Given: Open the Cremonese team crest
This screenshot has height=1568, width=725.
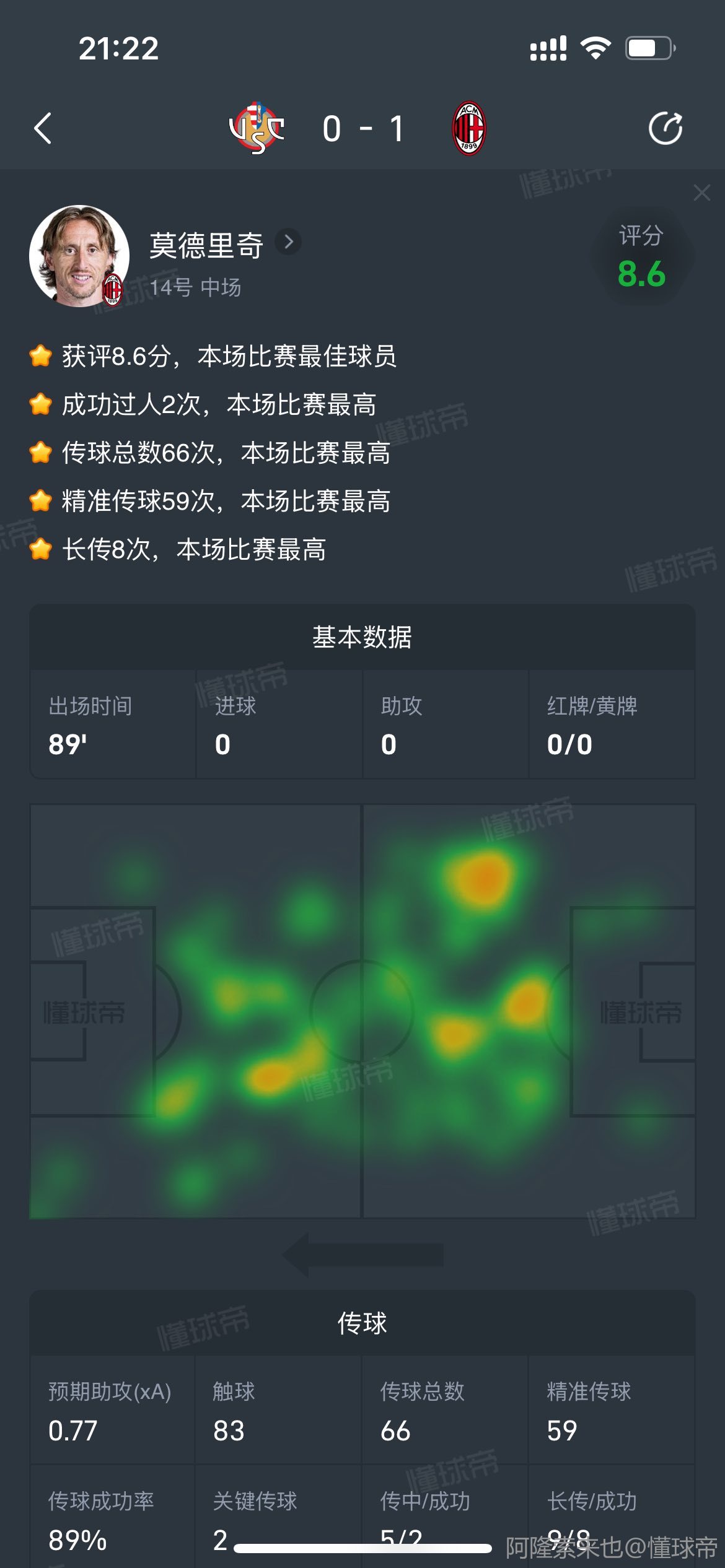Looking at the screenshot, I should click(x=257, y=128).
